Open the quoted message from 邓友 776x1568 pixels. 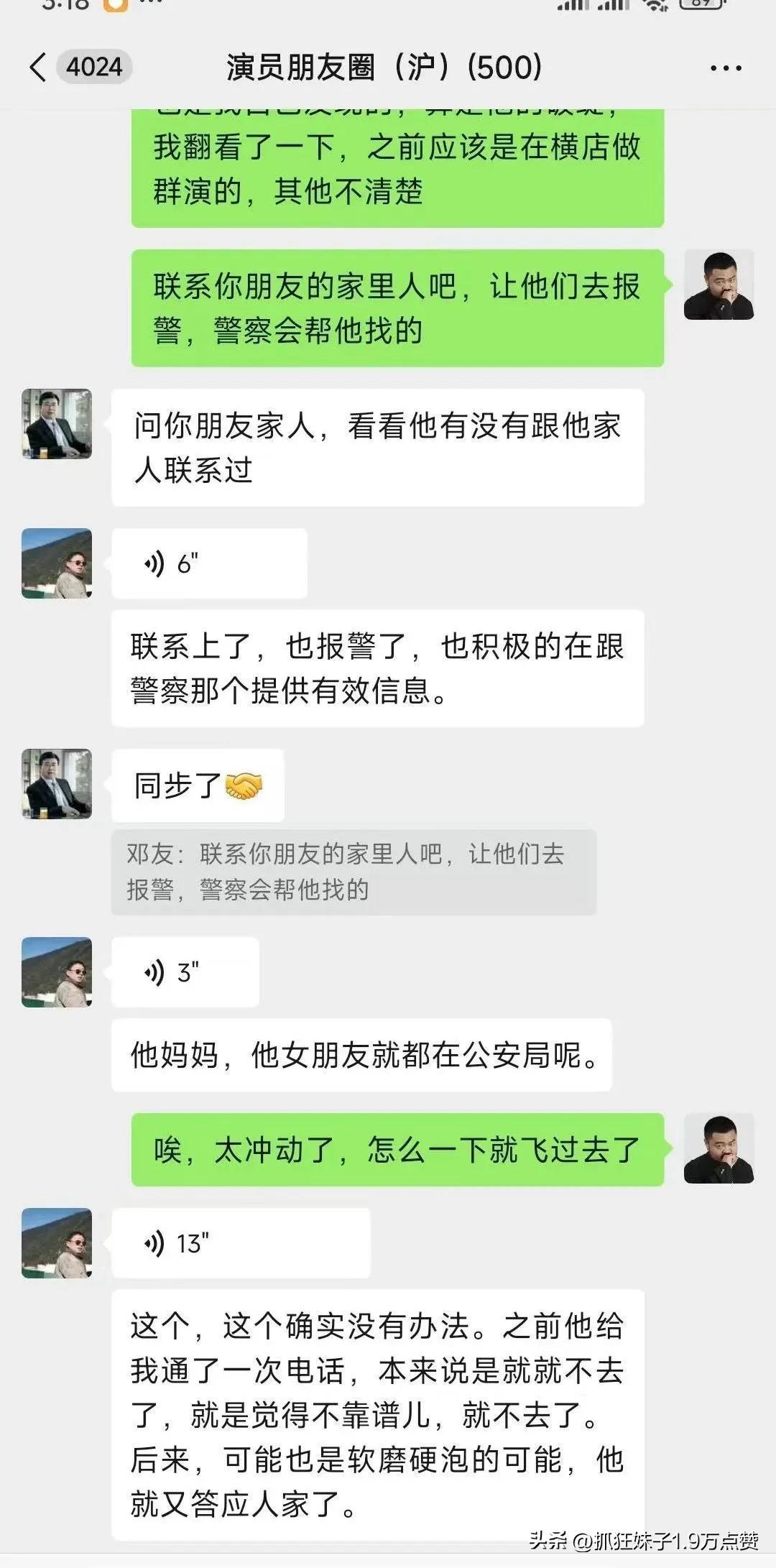pos(353,872)
